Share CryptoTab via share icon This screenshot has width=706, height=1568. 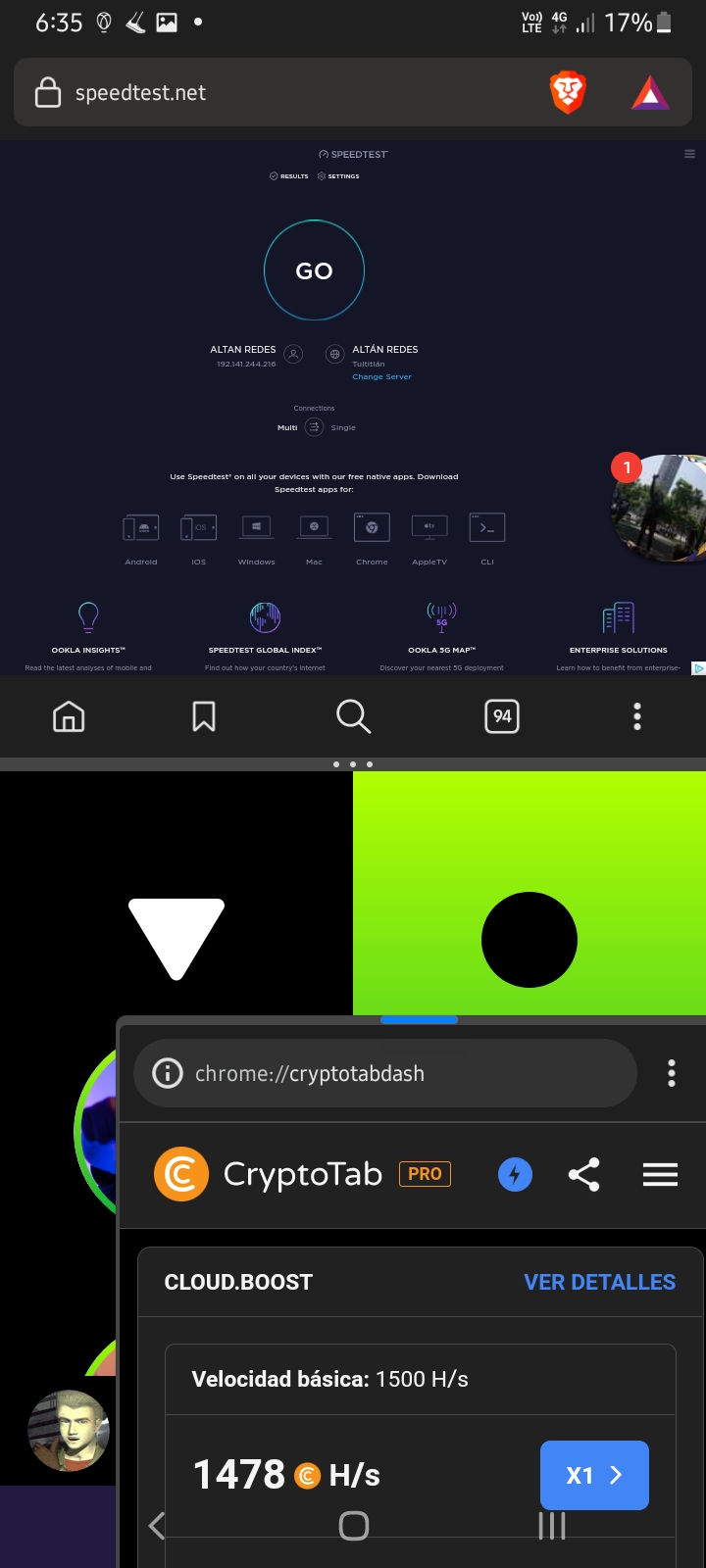[583, 1174]
